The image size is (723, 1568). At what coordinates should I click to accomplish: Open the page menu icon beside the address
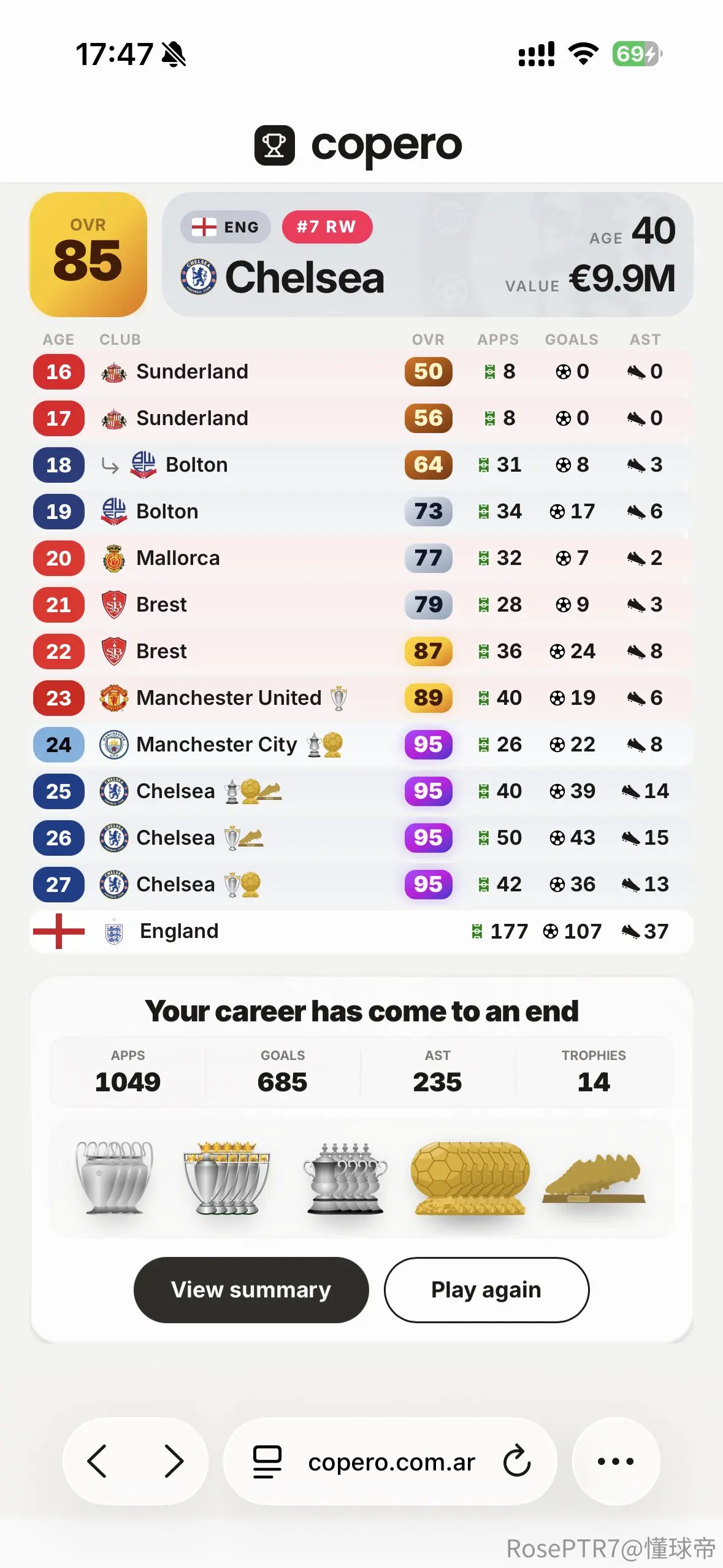[x=267, y=1462]
